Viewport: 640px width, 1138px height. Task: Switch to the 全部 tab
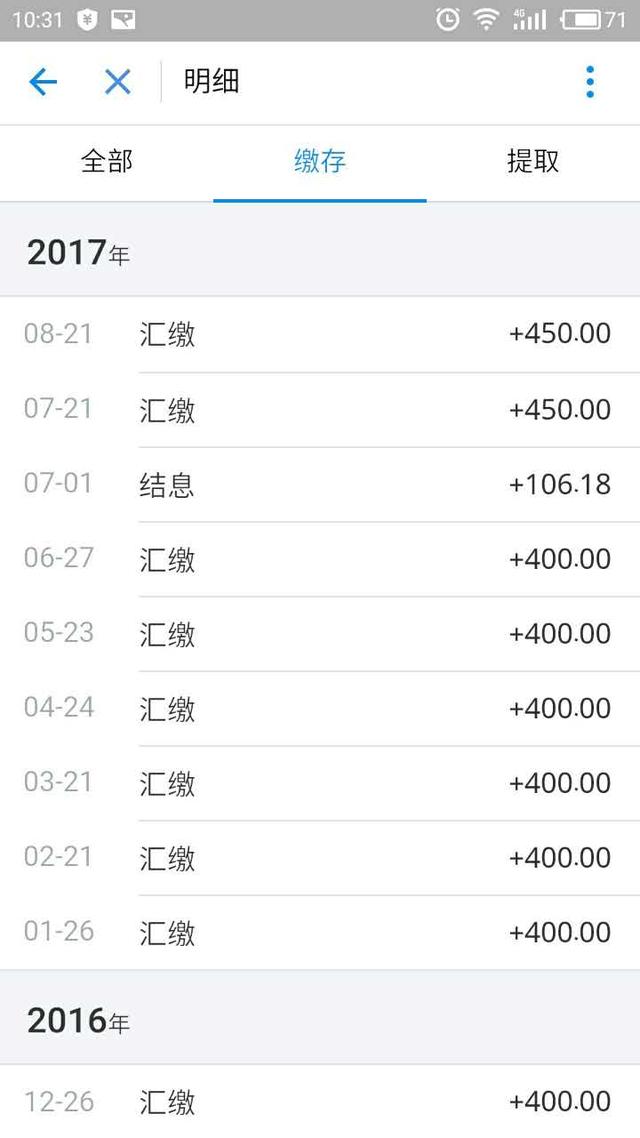click(x=107, y=162)
